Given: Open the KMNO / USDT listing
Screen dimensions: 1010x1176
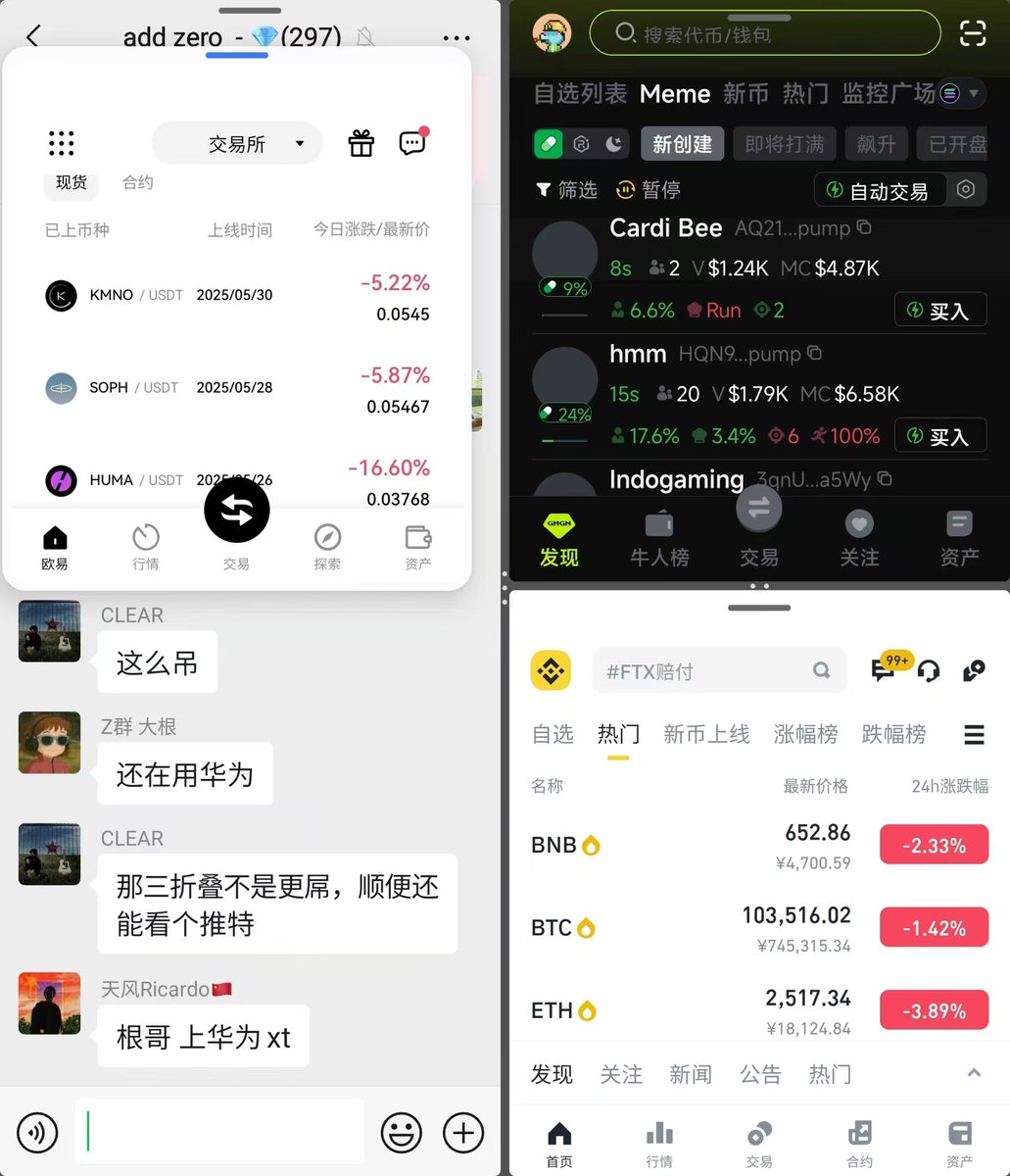Looking at the screenshot, I should 235,296.
